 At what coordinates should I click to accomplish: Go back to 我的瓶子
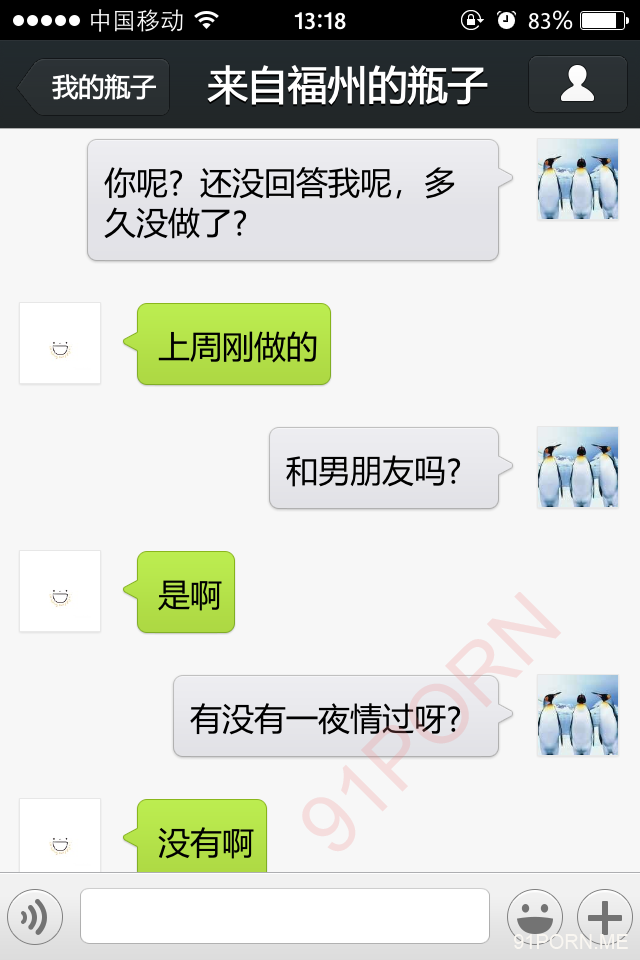pyautogui.click(x=95, y=87)
